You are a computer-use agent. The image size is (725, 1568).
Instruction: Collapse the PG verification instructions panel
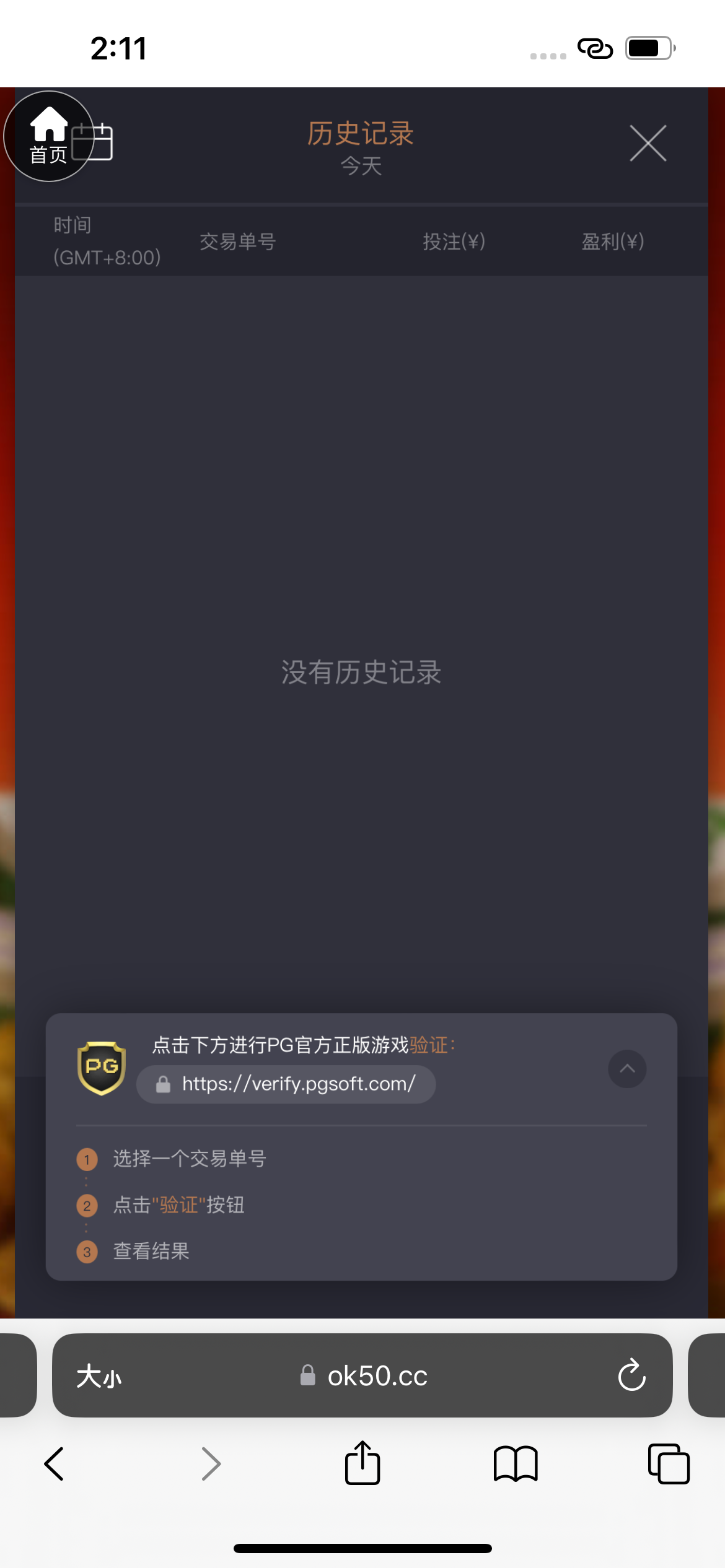coord(626,1069)
